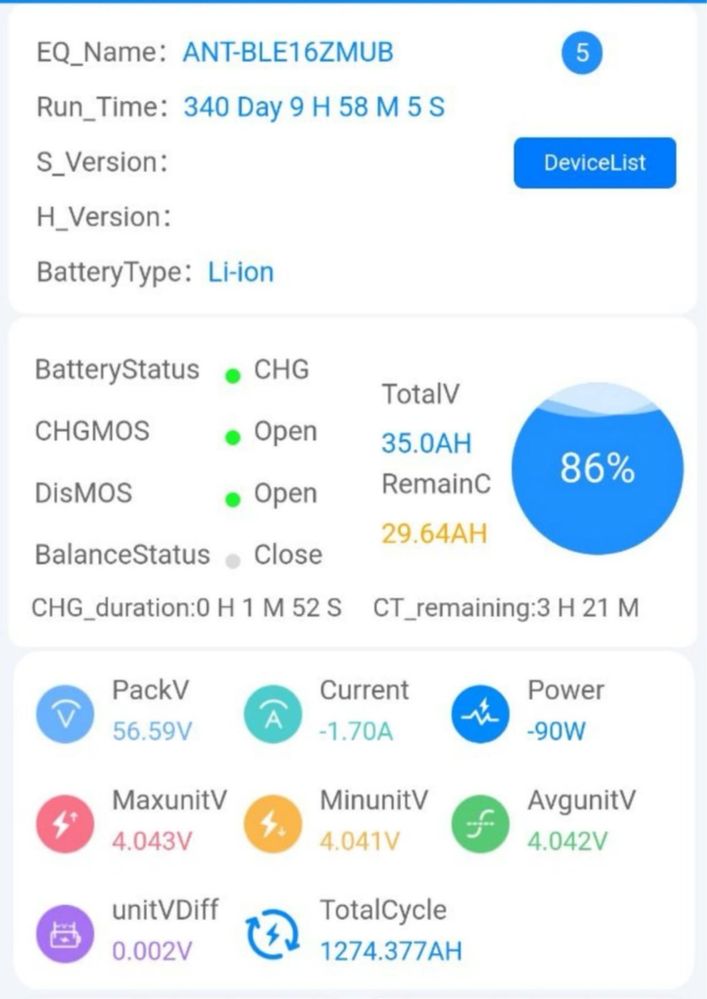Open the DeviceList button
This screenshot has width=707, height=999.
[594, 163]
